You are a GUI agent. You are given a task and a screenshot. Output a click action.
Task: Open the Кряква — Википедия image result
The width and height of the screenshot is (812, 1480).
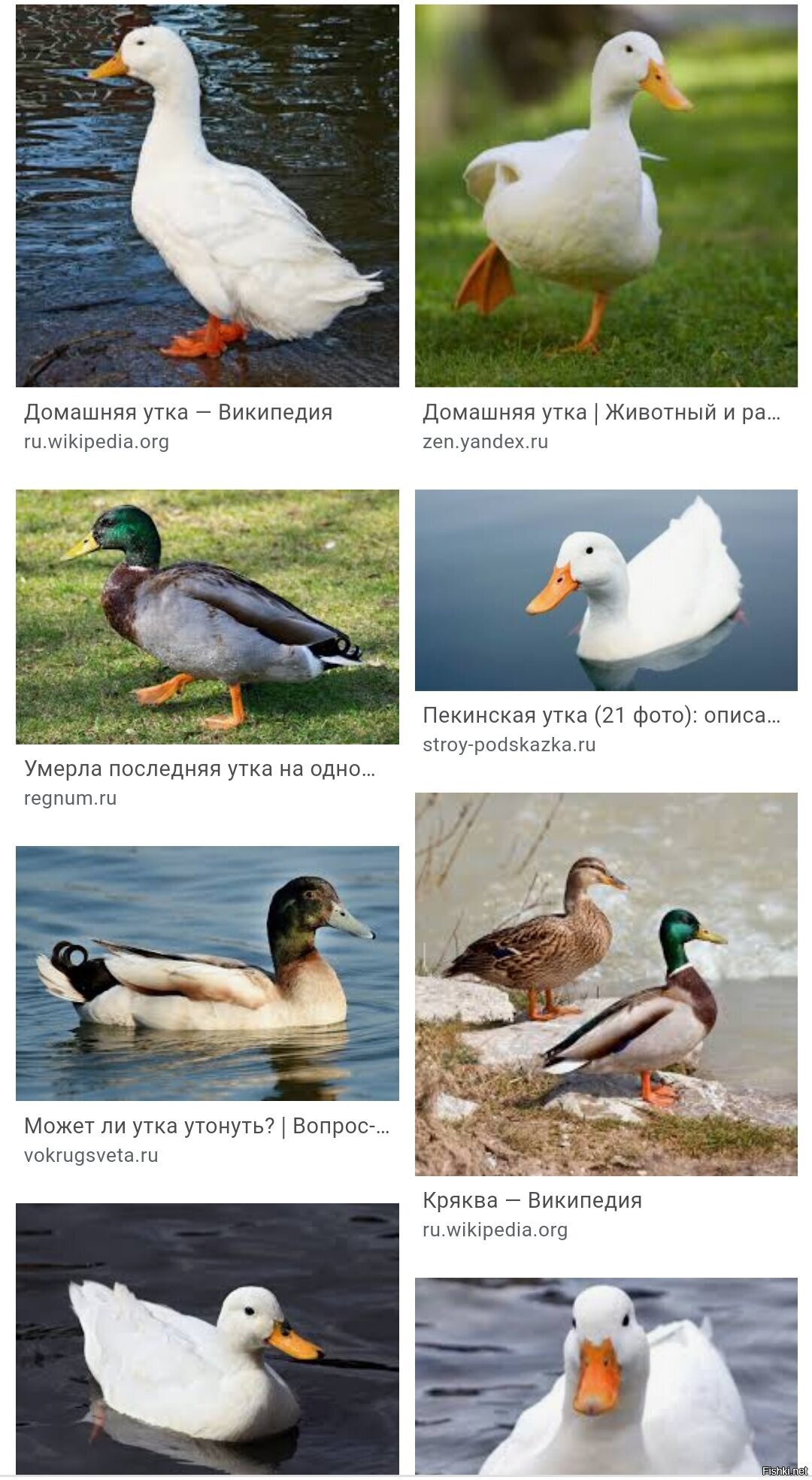[x=606, y=984]
